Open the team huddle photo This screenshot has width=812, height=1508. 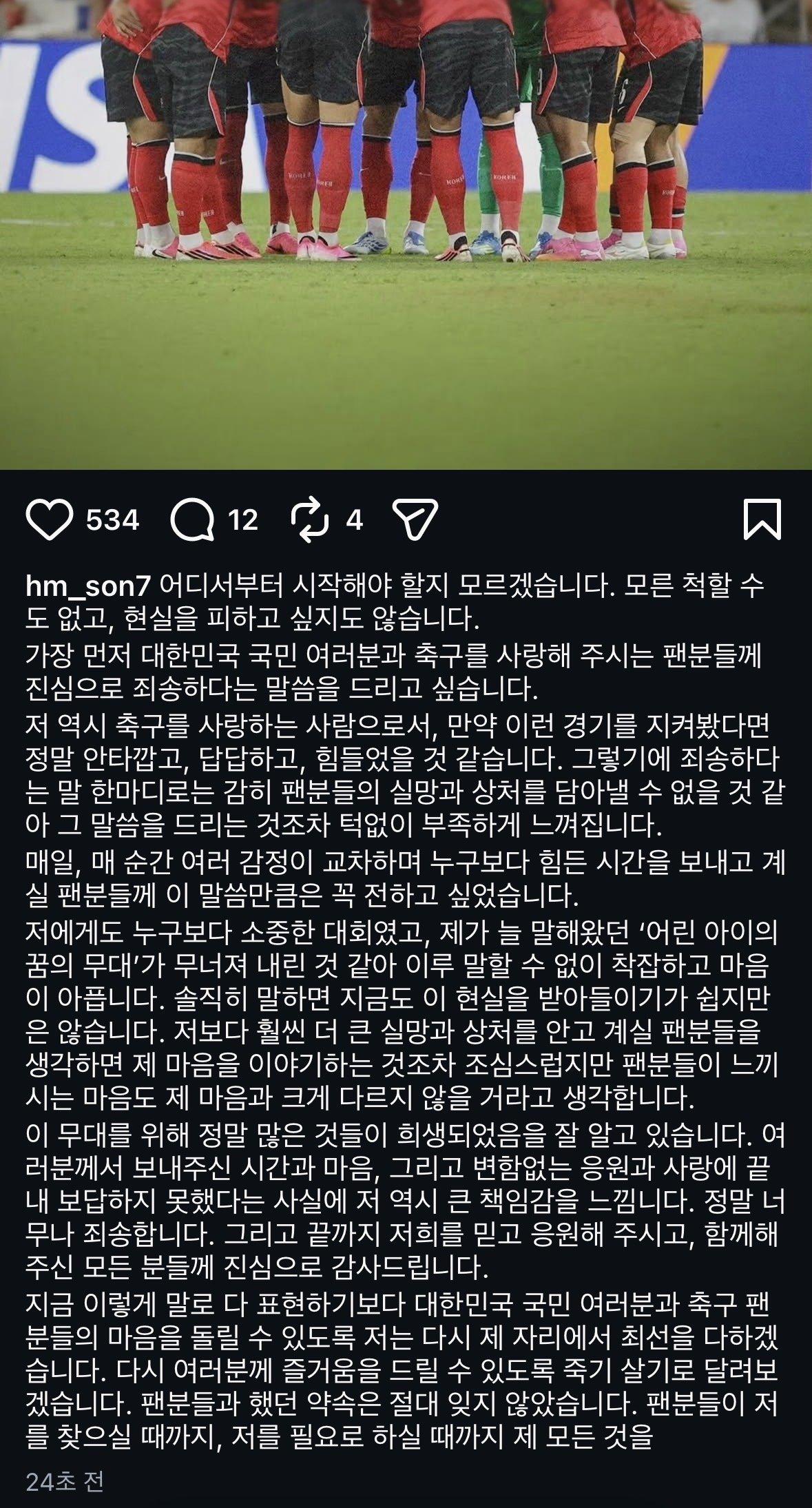point(406,234)
